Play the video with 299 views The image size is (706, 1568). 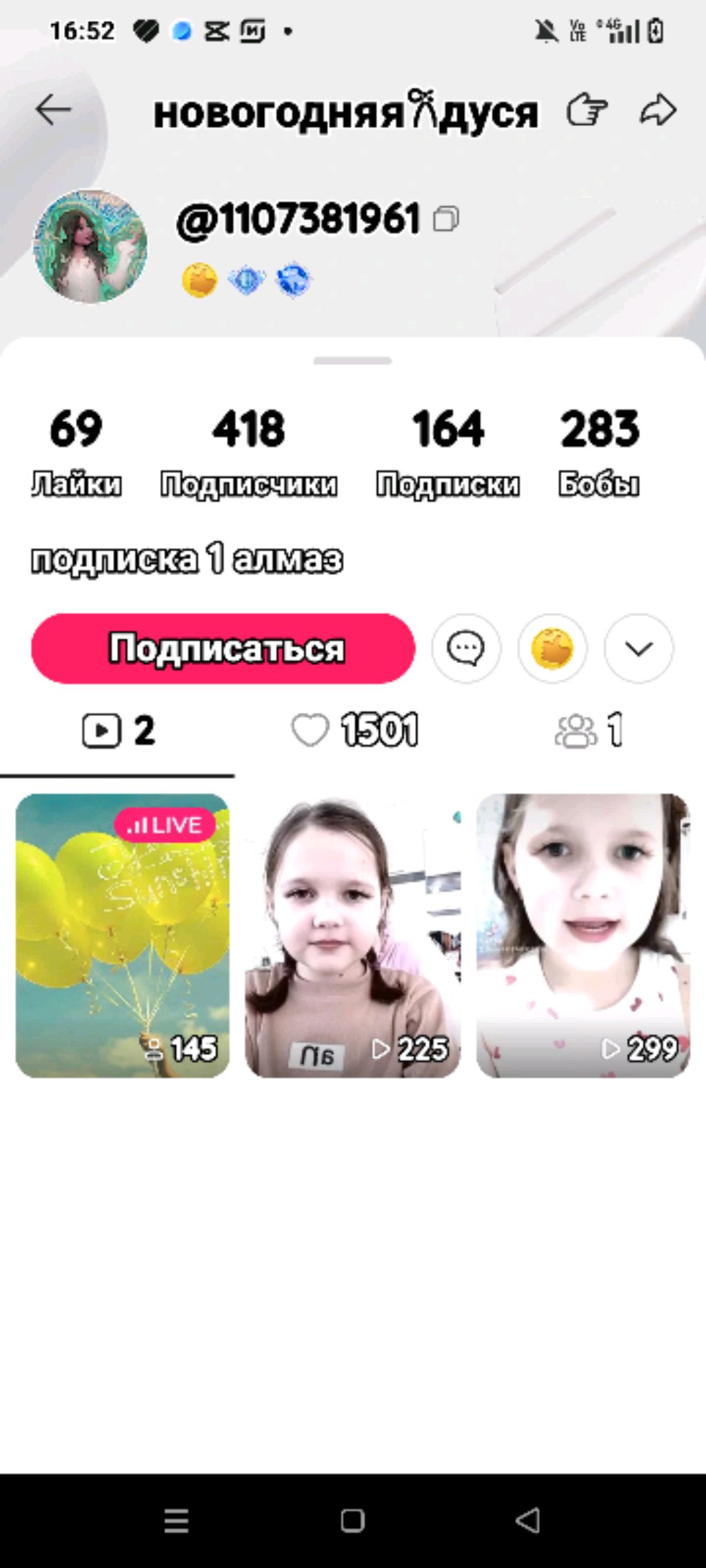pyautogui.click(x=583, y=935)
